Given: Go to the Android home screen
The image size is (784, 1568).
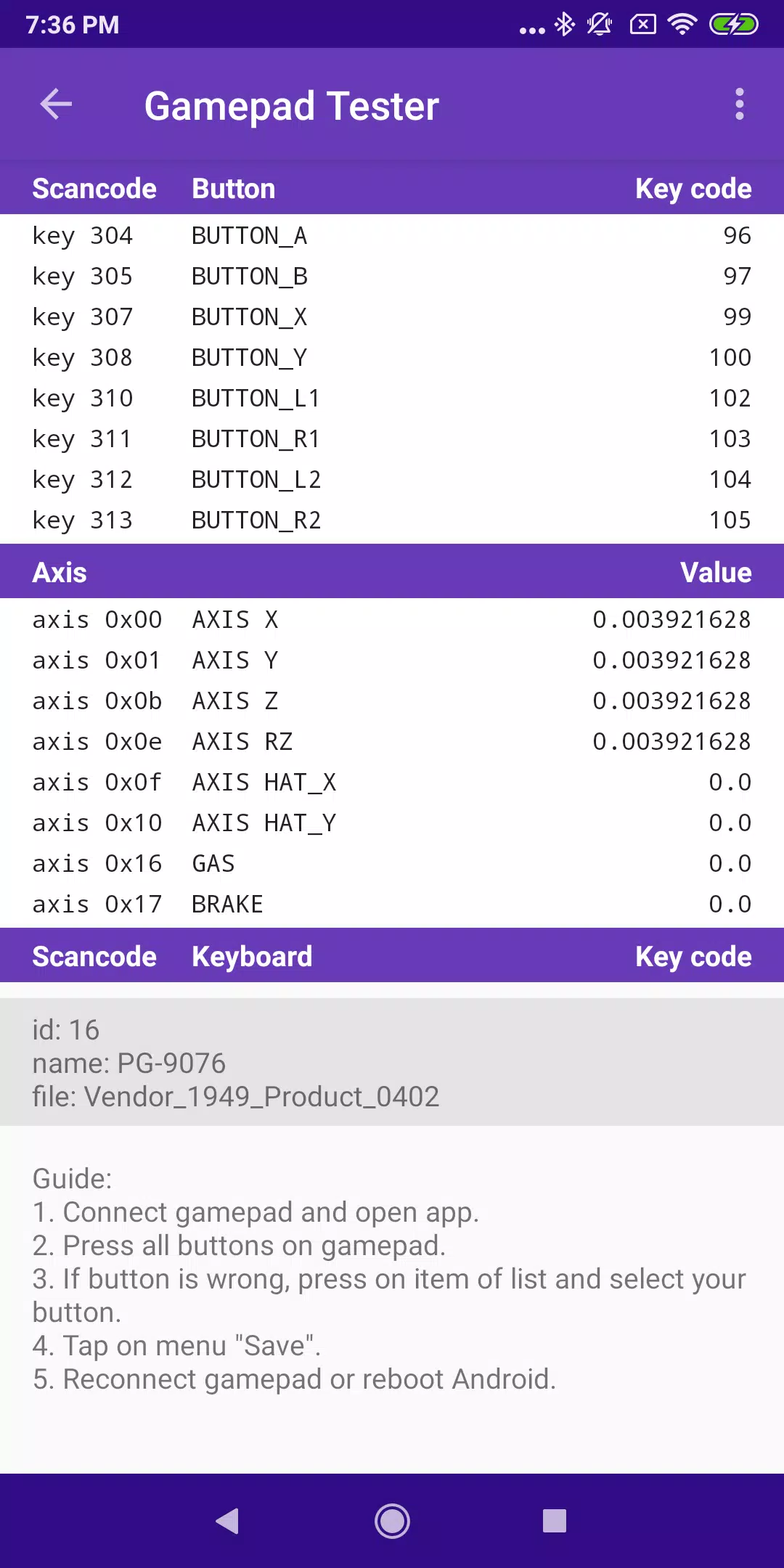Looking at the screenshot, I should (x=392, y=1521).
